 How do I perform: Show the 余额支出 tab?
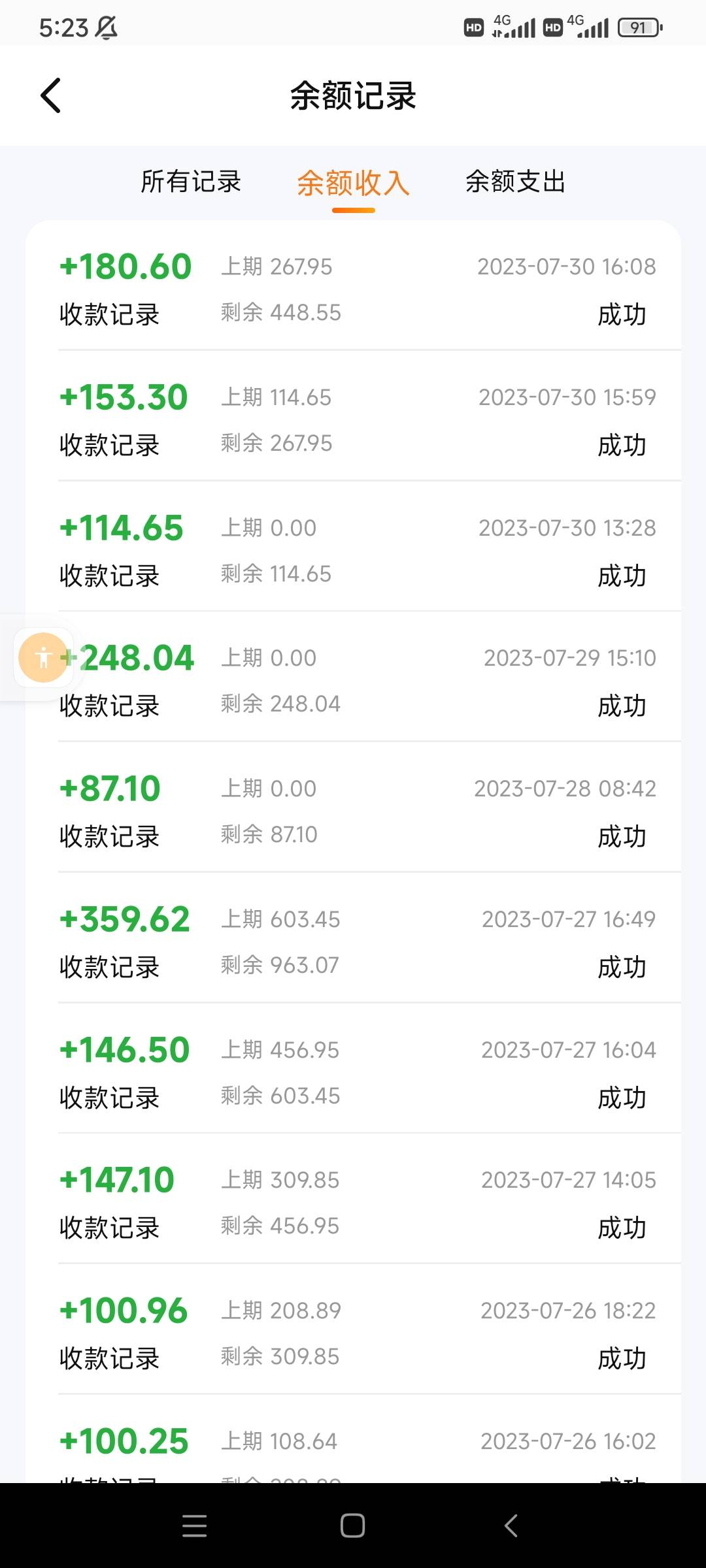(x=515, y=182)
